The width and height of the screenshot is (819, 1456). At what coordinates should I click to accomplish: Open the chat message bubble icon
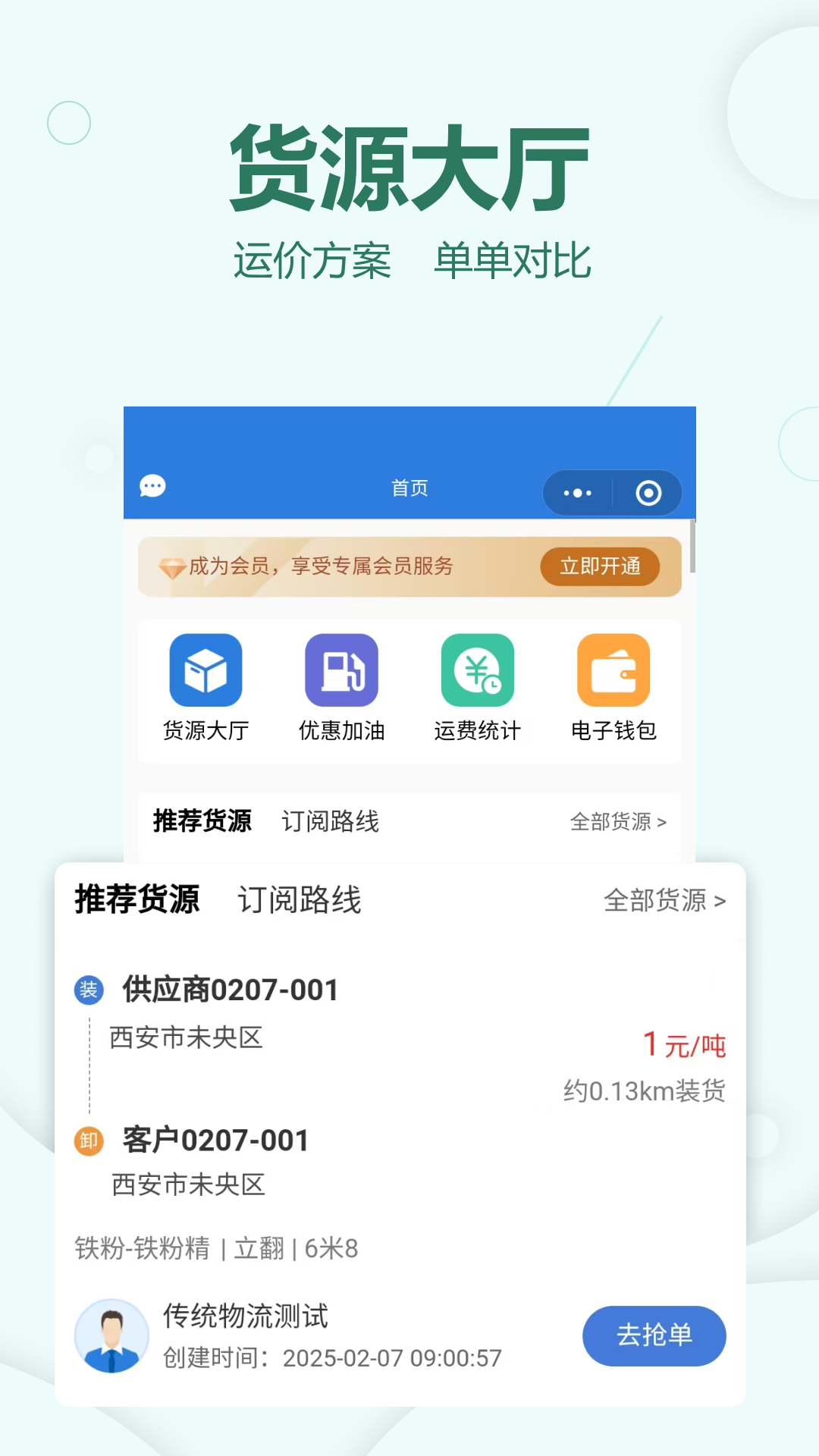pyautogui.click(x=152, y=485)
